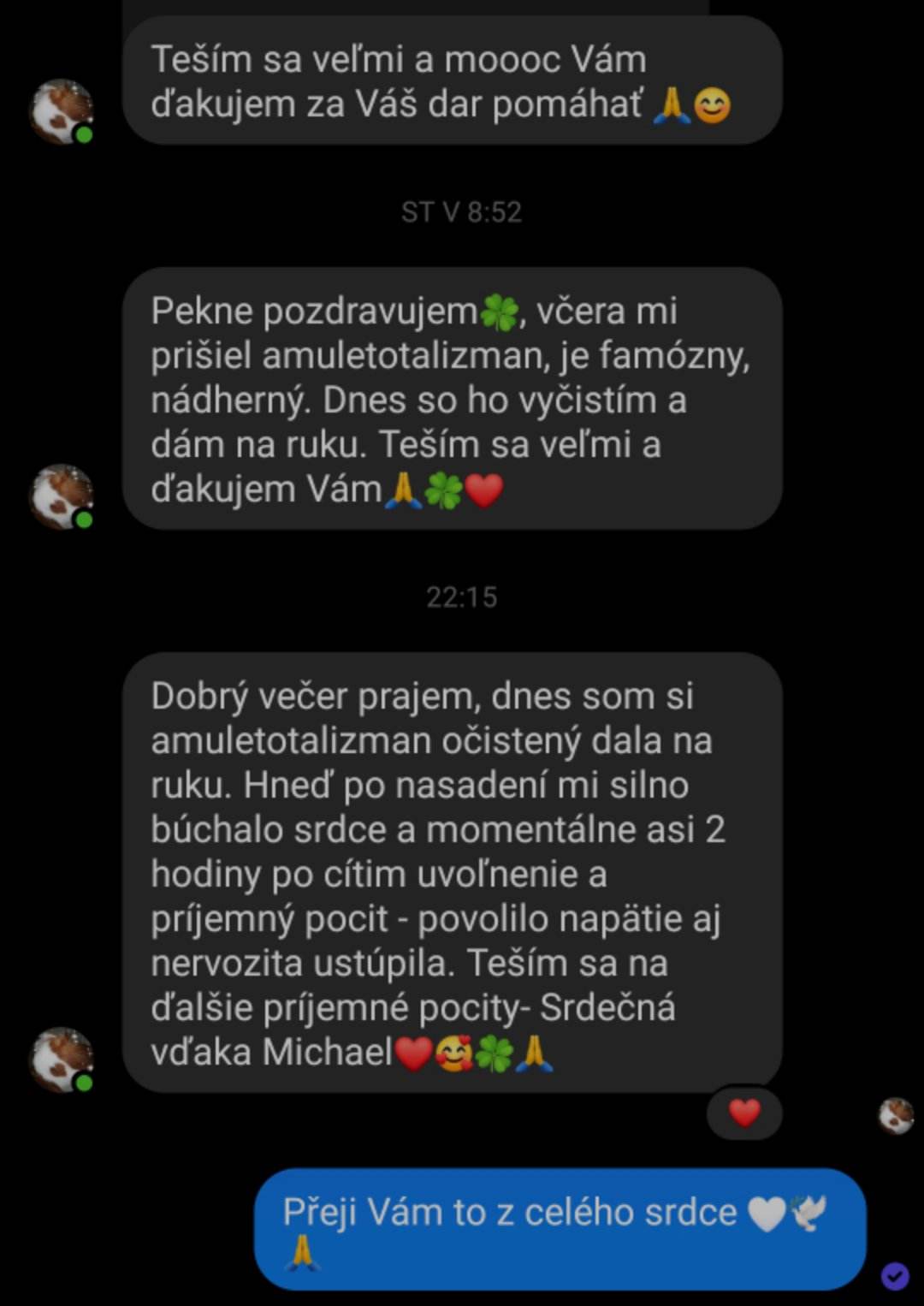
Task: View sender profile beside 'Dobrý večer prajem' message
Action: pyautogui.click(x=62, y=1060)
